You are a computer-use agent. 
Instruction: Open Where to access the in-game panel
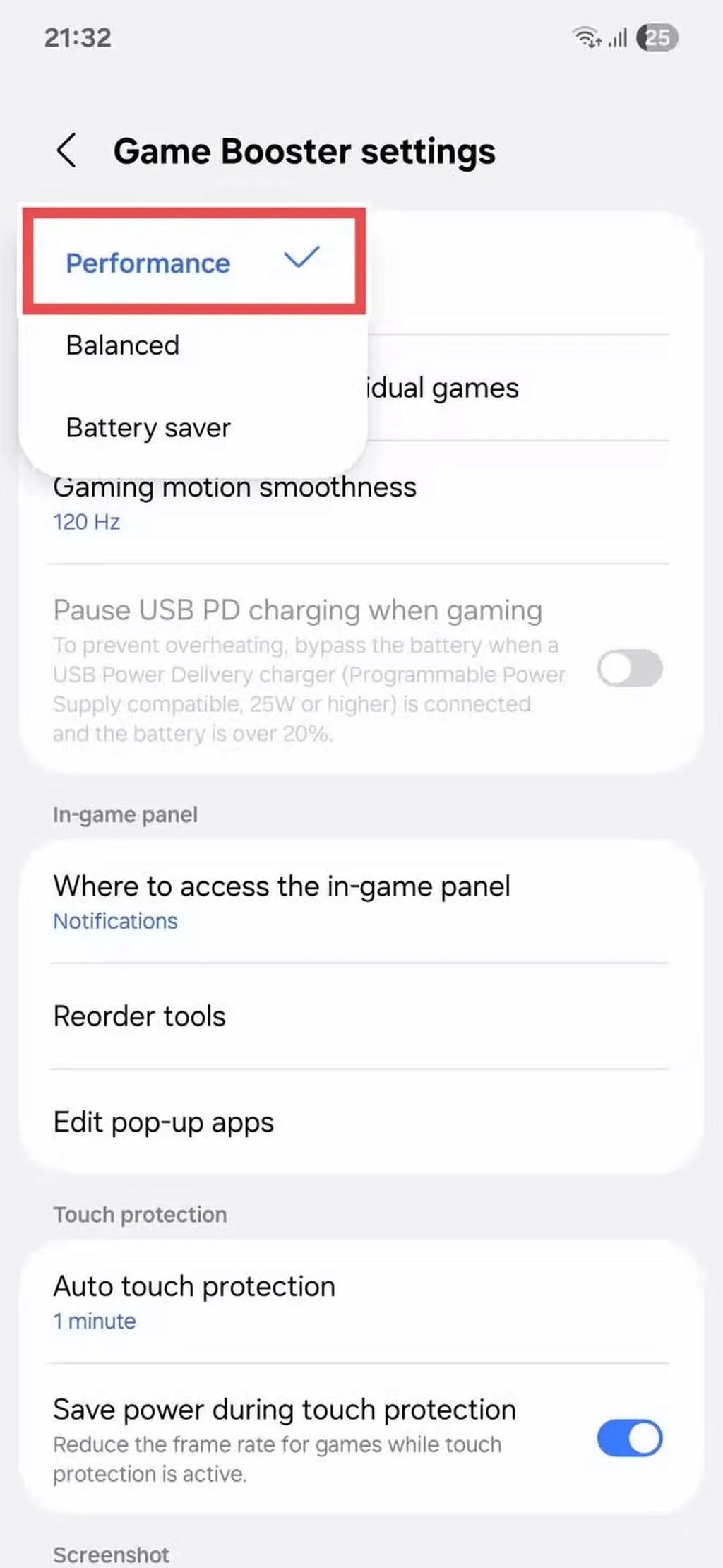pyautogui.click(x=282, y=902)
